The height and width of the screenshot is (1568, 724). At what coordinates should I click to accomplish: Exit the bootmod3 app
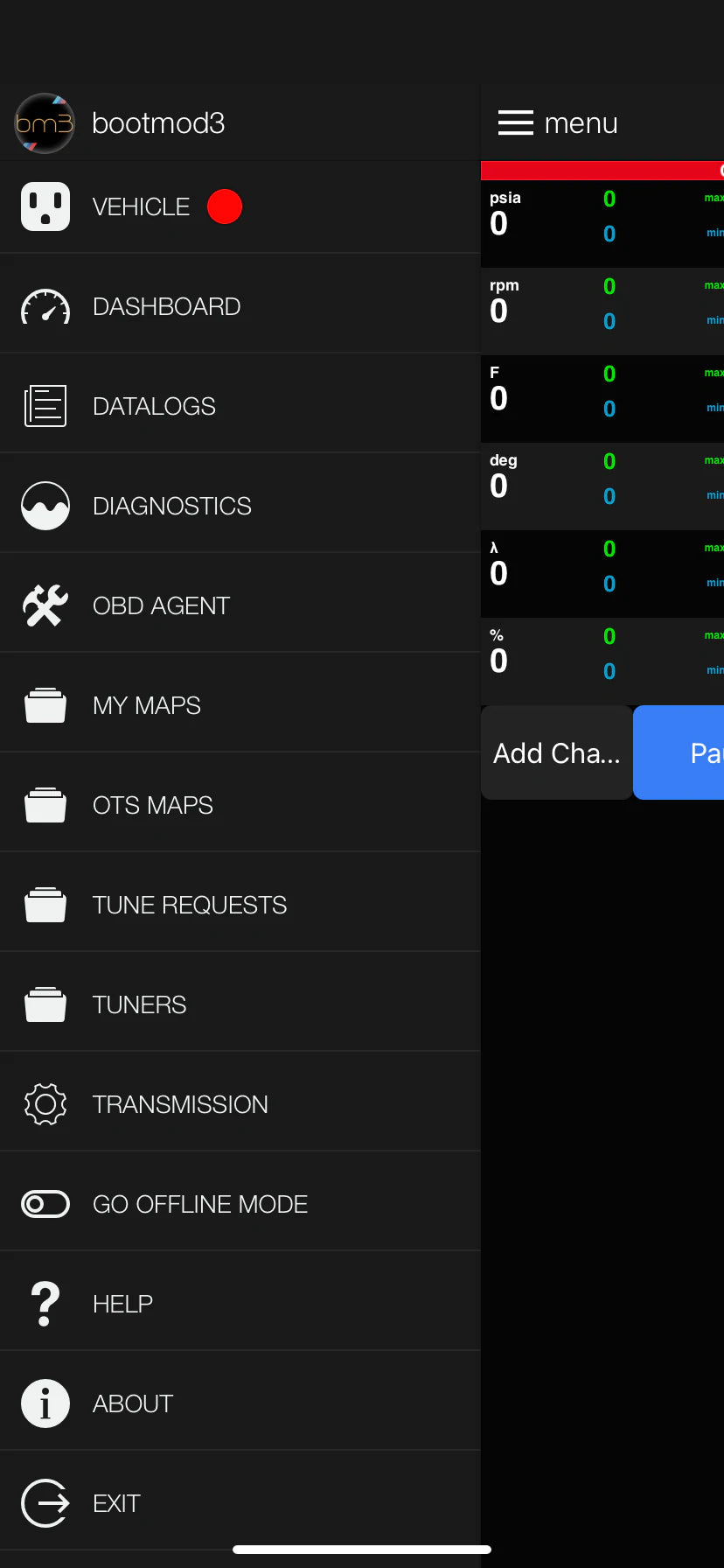click(x=116, y=1504)
